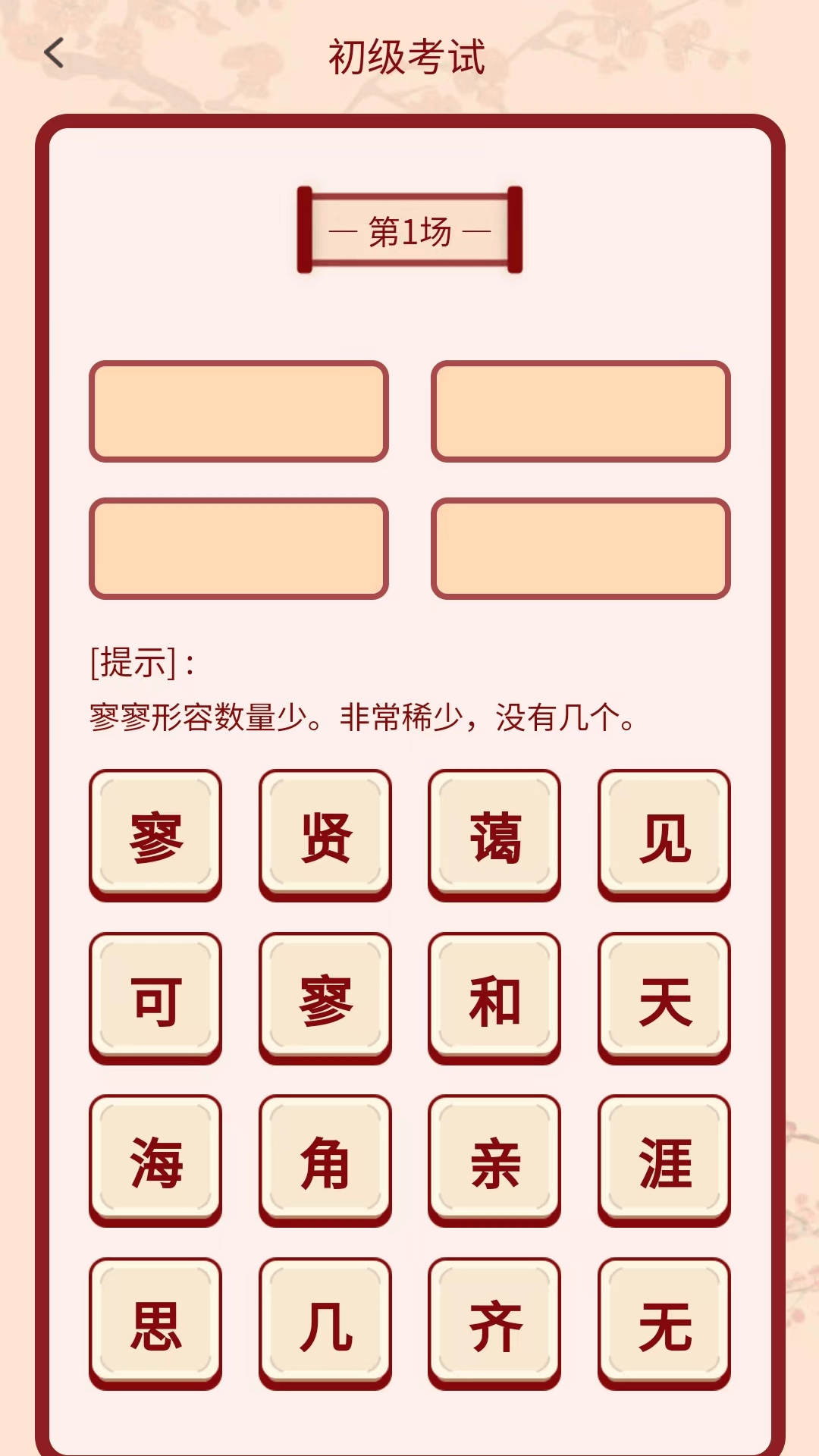Pick the character tile 几
819x1456 pixels.
click(x=325, y=1323)
